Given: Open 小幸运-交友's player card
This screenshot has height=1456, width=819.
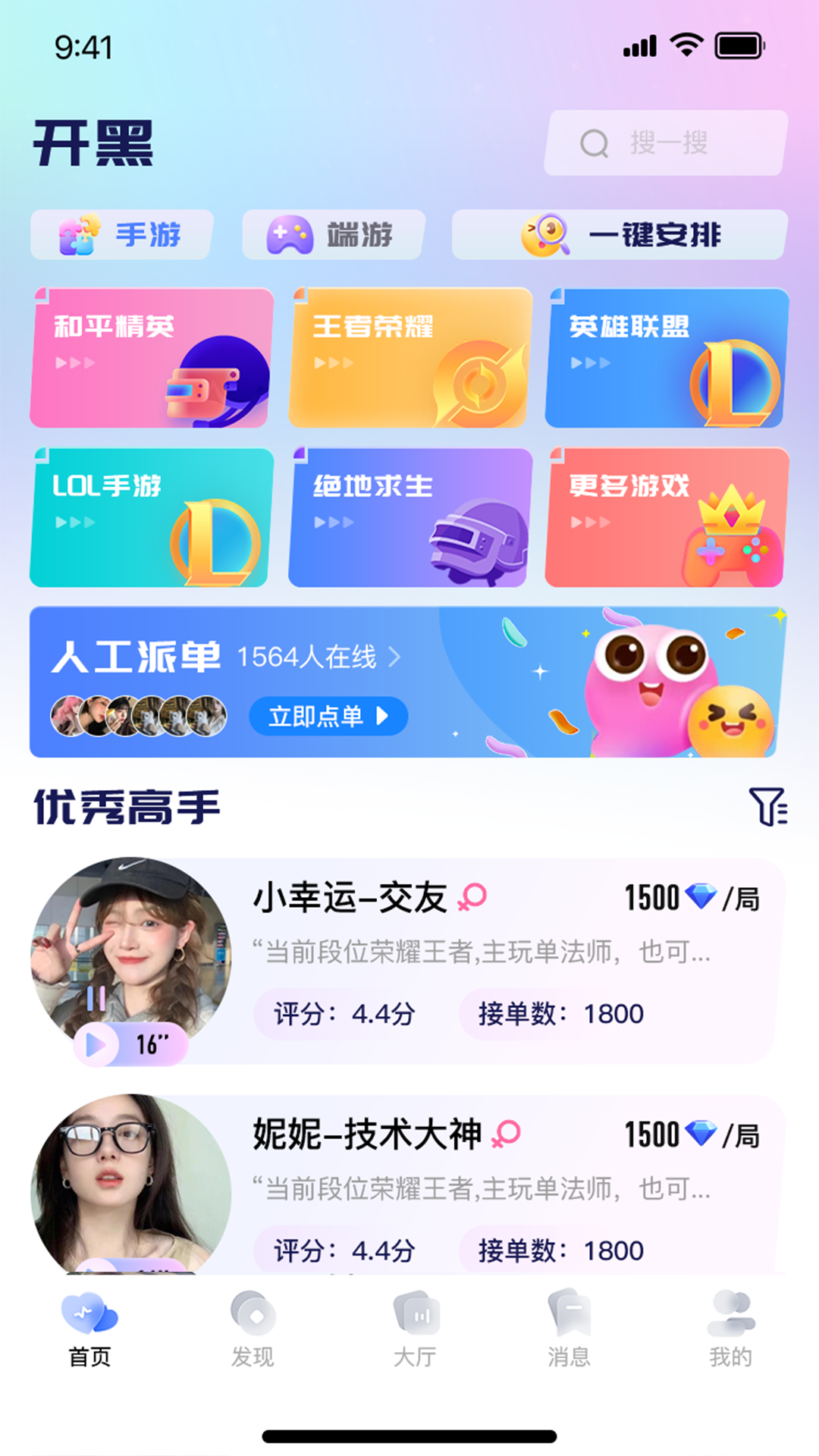Looking at the screenshot, I should point(408,961).
